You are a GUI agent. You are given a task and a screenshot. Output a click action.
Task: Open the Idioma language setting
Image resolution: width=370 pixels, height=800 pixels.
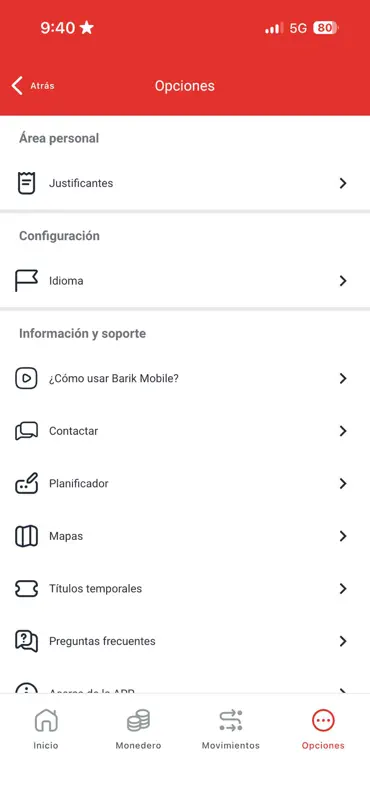(x=185, y=281)
